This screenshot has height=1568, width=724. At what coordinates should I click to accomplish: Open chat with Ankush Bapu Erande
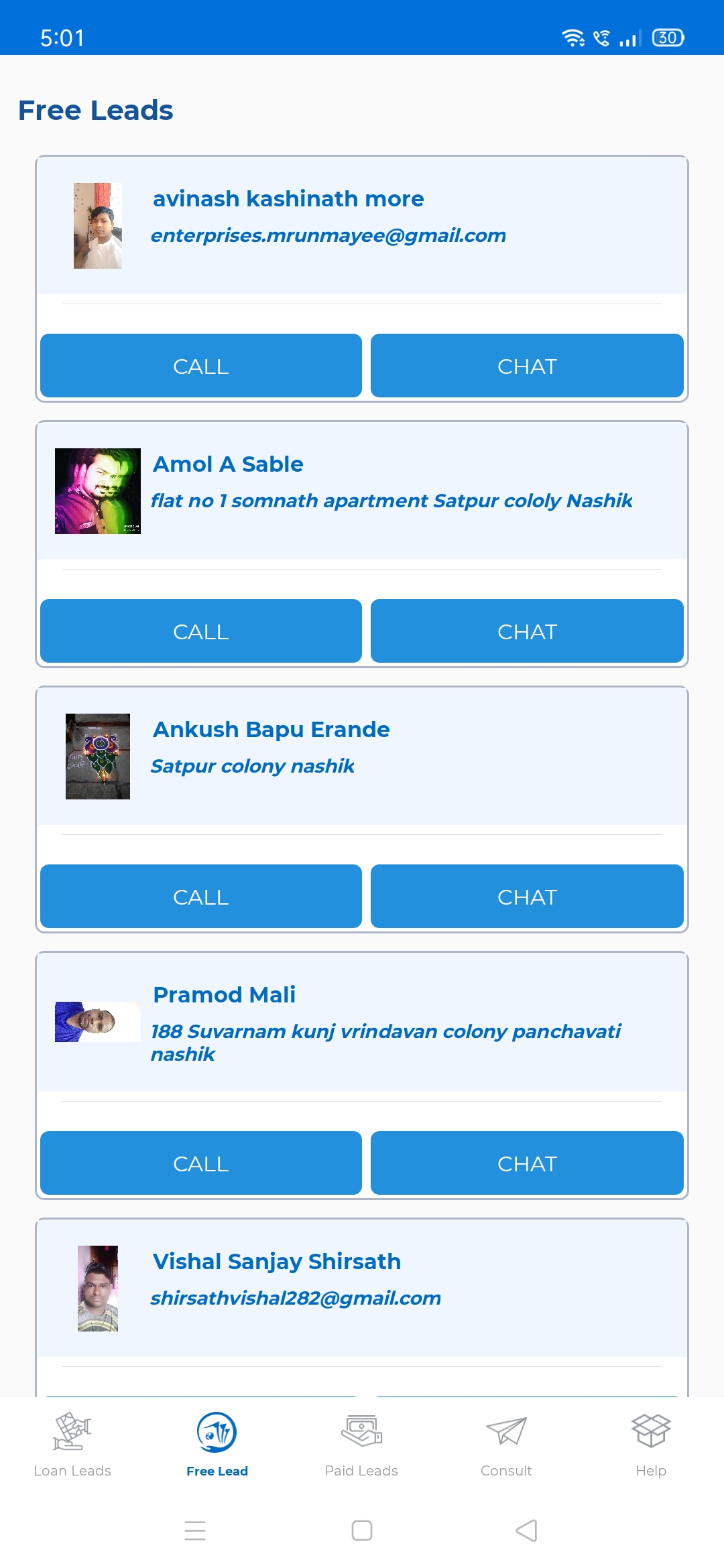pyautogui.click(x=527, y=897)
